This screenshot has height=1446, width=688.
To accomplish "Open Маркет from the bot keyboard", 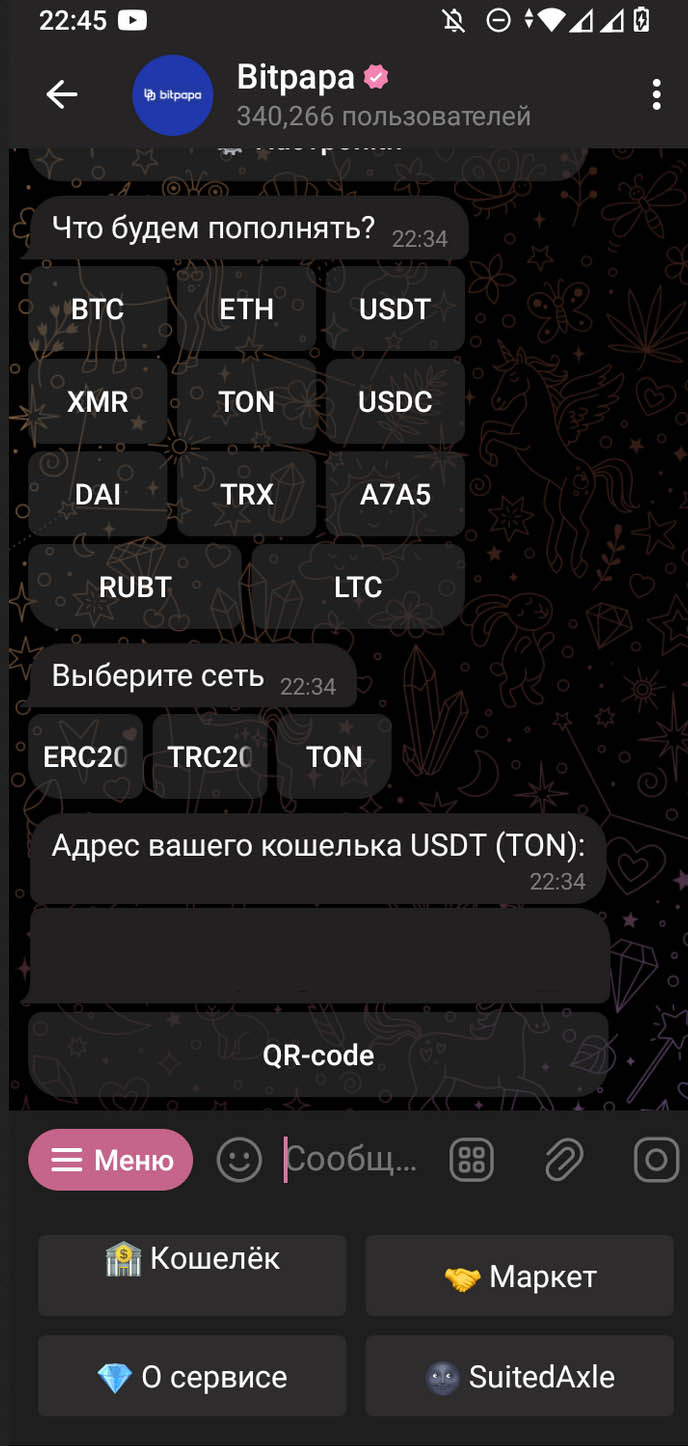I will pos(519,1275).
